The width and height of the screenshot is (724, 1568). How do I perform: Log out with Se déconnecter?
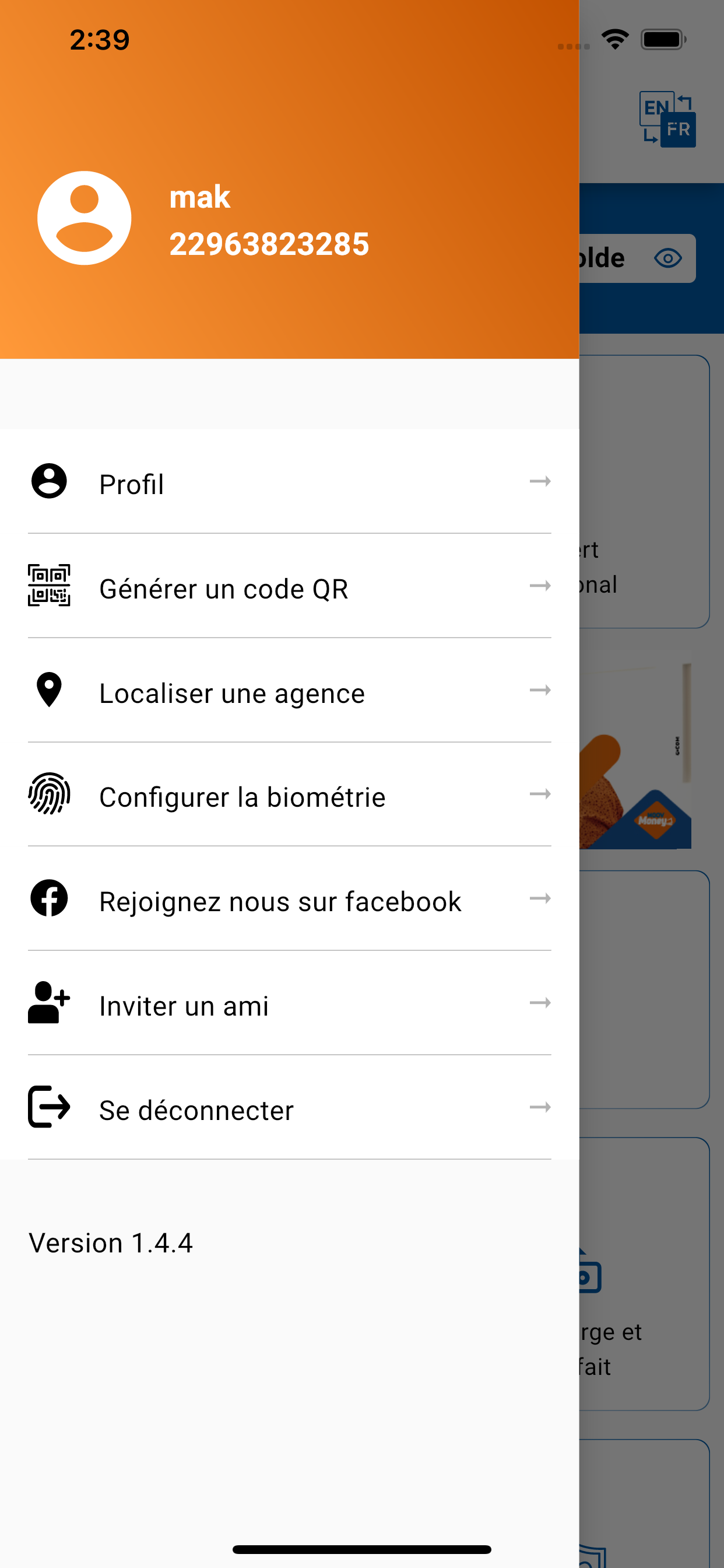pos(290,1107)
